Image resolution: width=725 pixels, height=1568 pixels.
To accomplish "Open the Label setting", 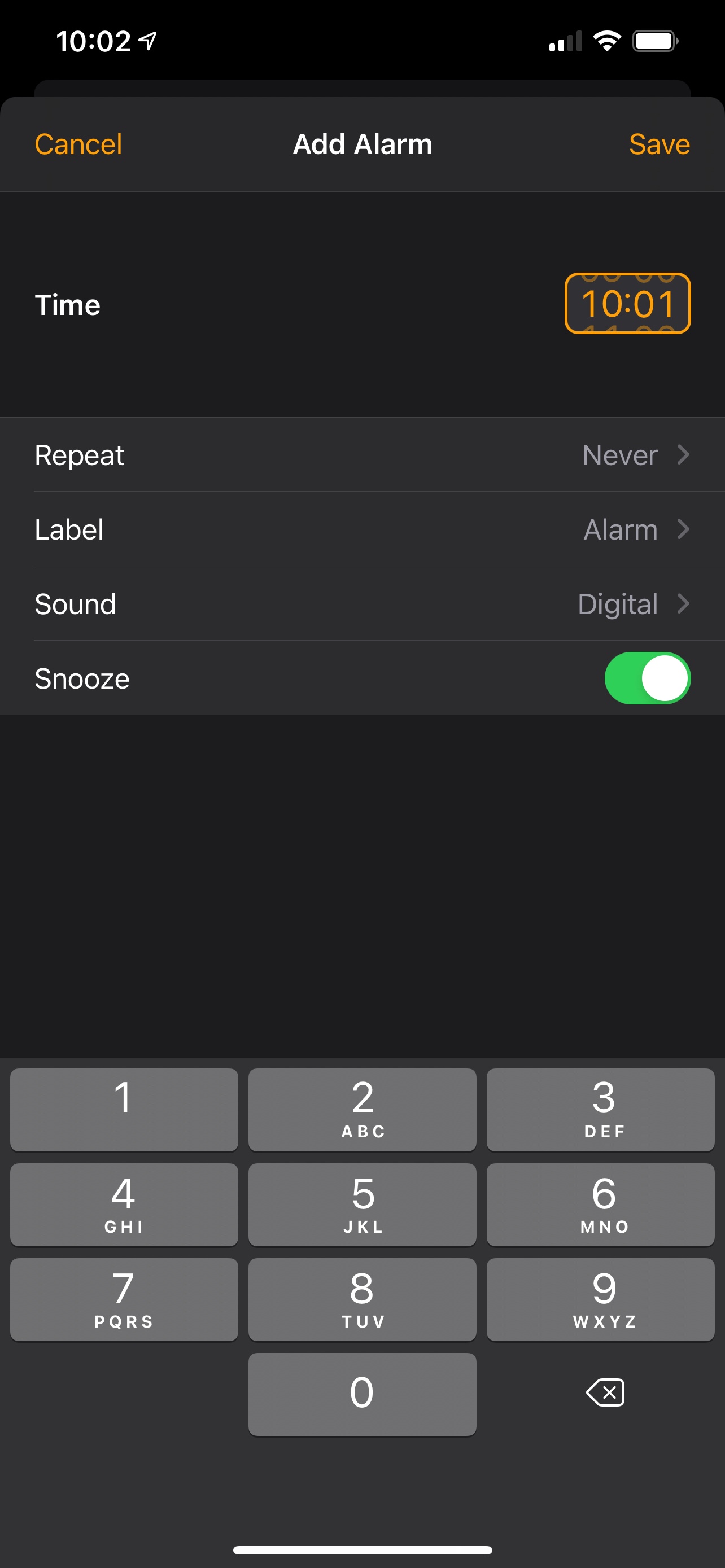I will [x=362, y=529].
